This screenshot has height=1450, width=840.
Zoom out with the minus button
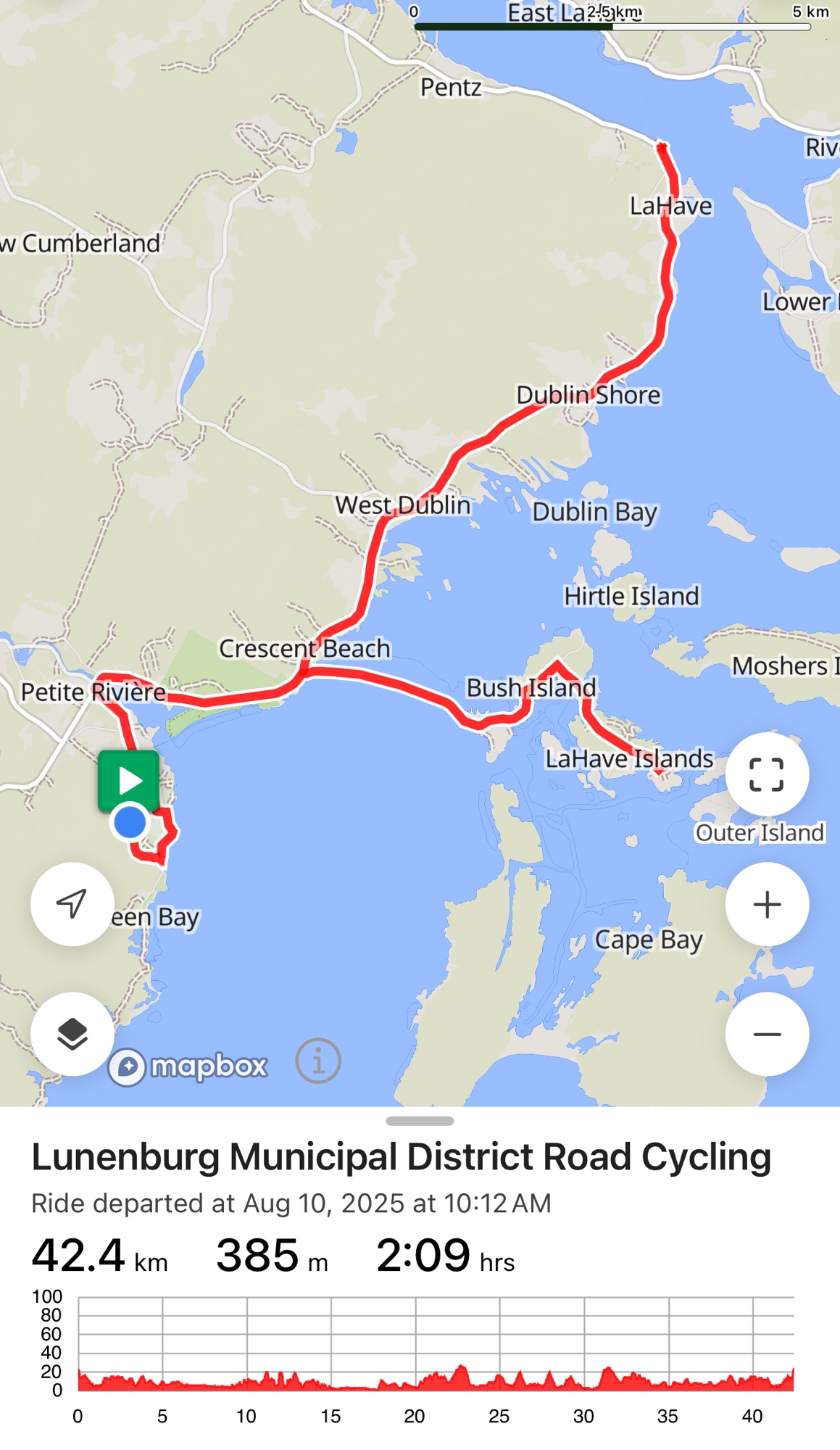tap(767, 1034)
